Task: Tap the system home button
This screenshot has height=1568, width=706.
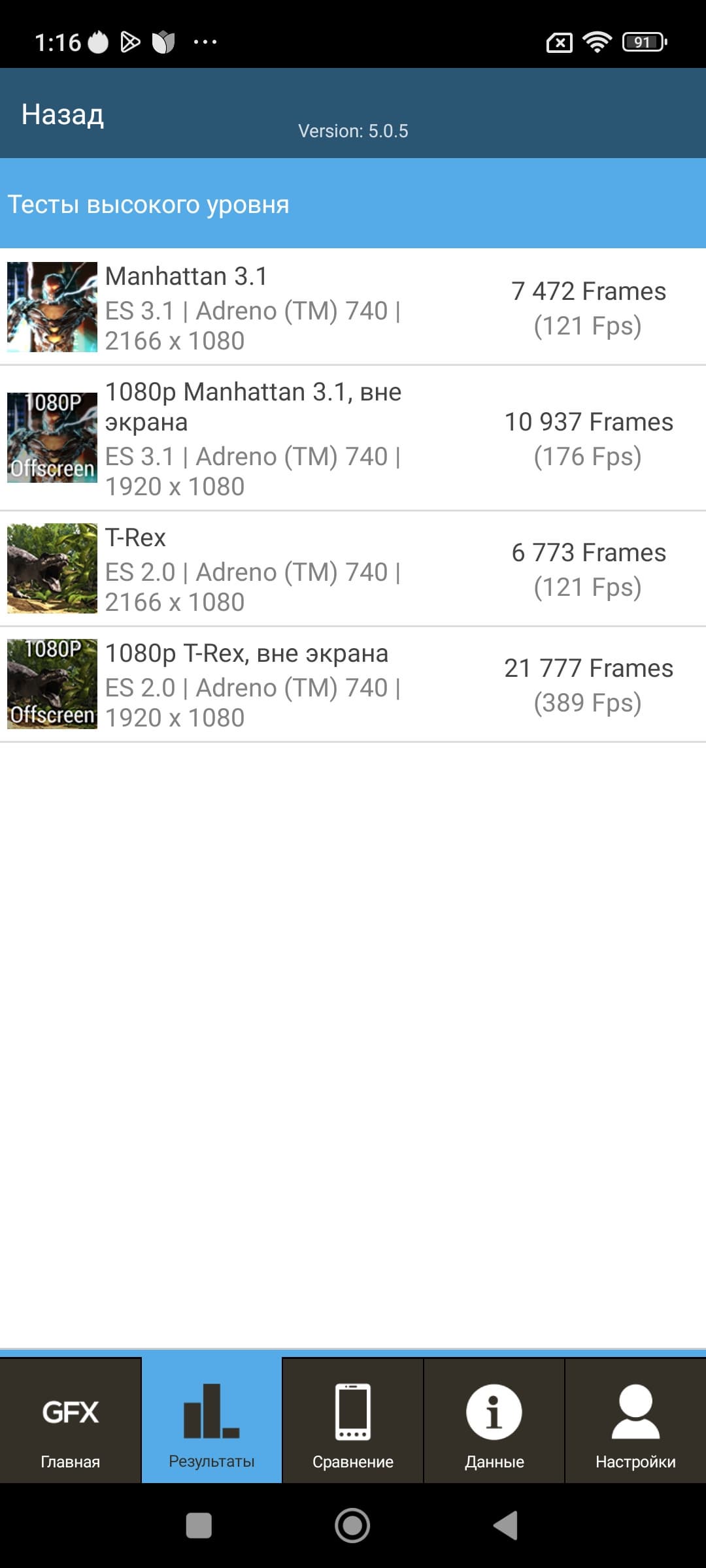Action: click(x=353, y=1526)
